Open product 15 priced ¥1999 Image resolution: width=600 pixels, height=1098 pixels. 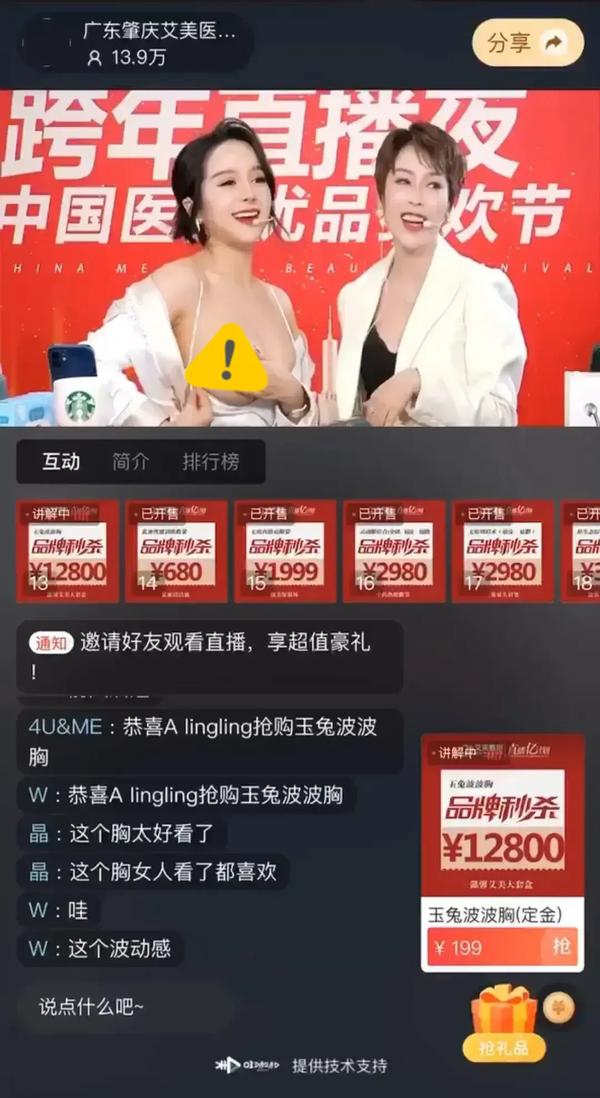click(285, 551)
